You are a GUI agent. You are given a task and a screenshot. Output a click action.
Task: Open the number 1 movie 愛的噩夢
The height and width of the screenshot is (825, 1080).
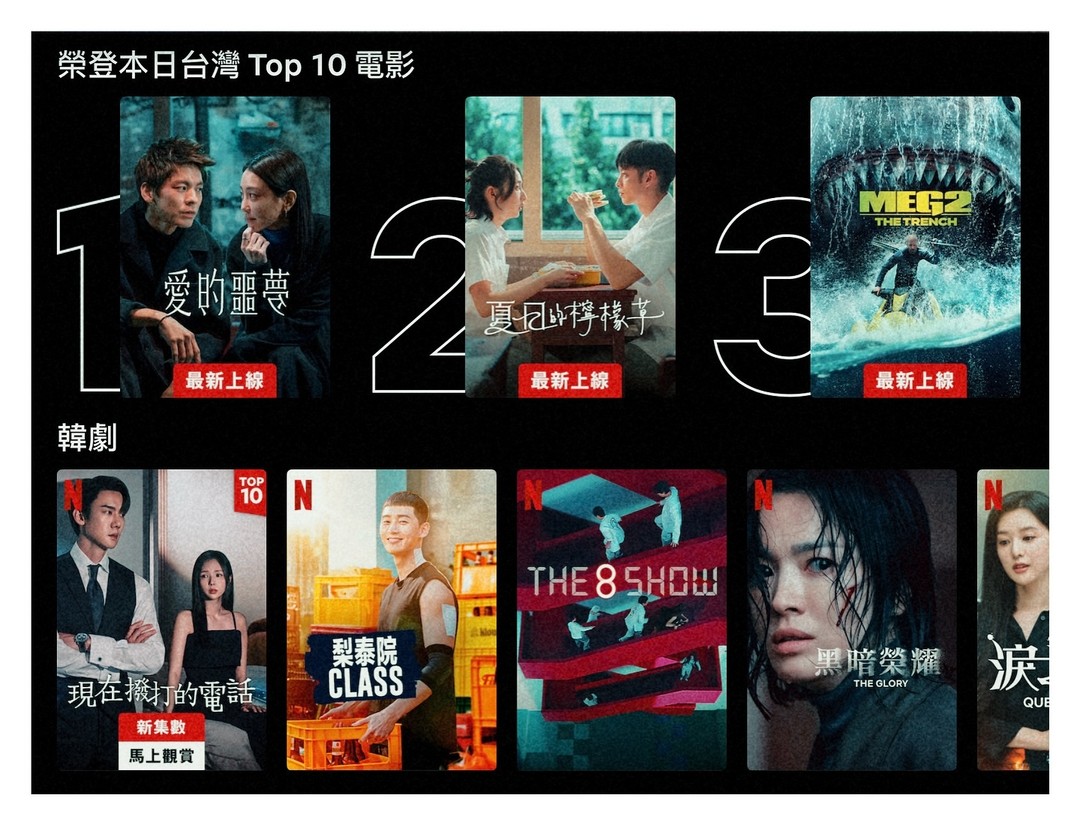pyautogui.click(x=225, y=247)
